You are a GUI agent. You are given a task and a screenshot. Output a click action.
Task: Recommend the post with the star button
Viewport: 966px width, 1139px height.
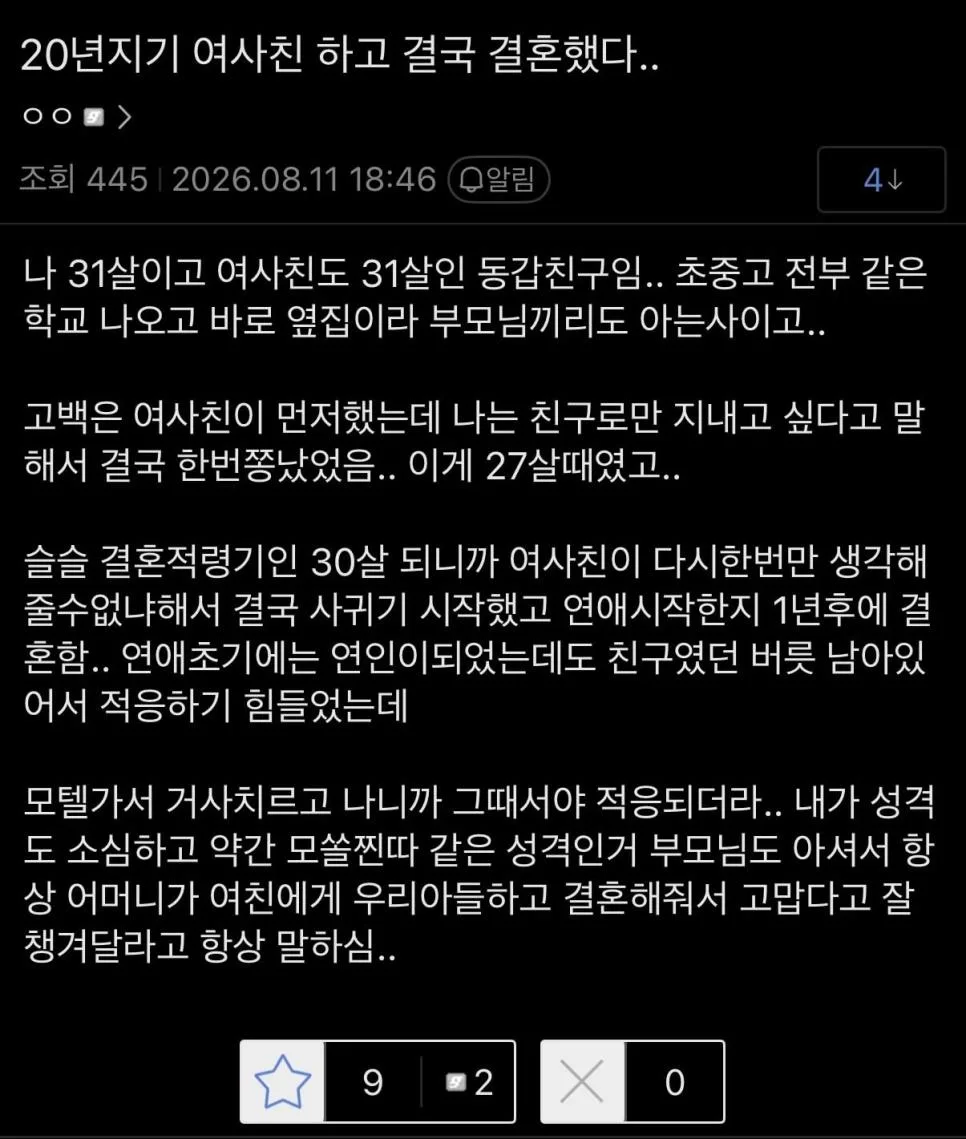pos(283,1081)
